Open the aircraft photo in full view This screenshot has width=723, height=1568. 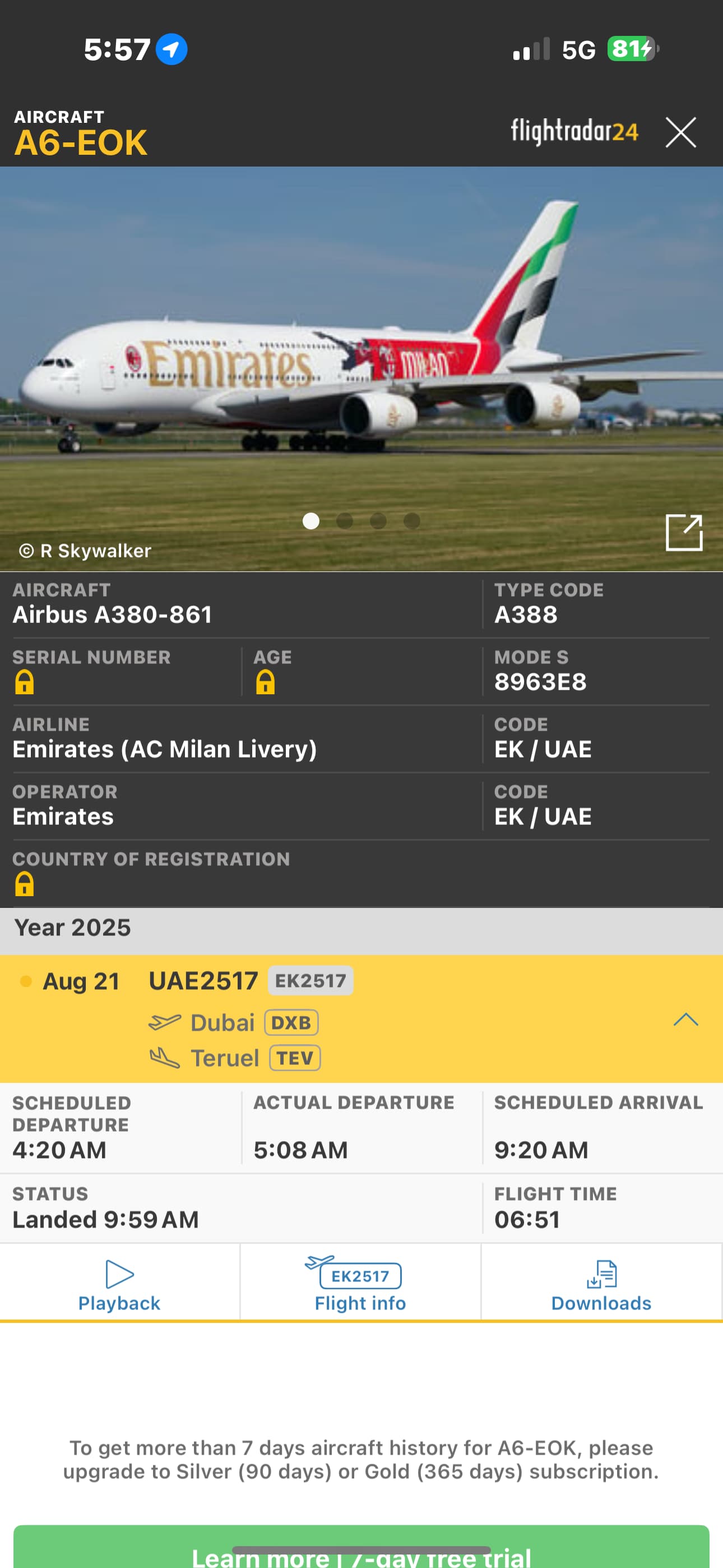tap(683, 533)
